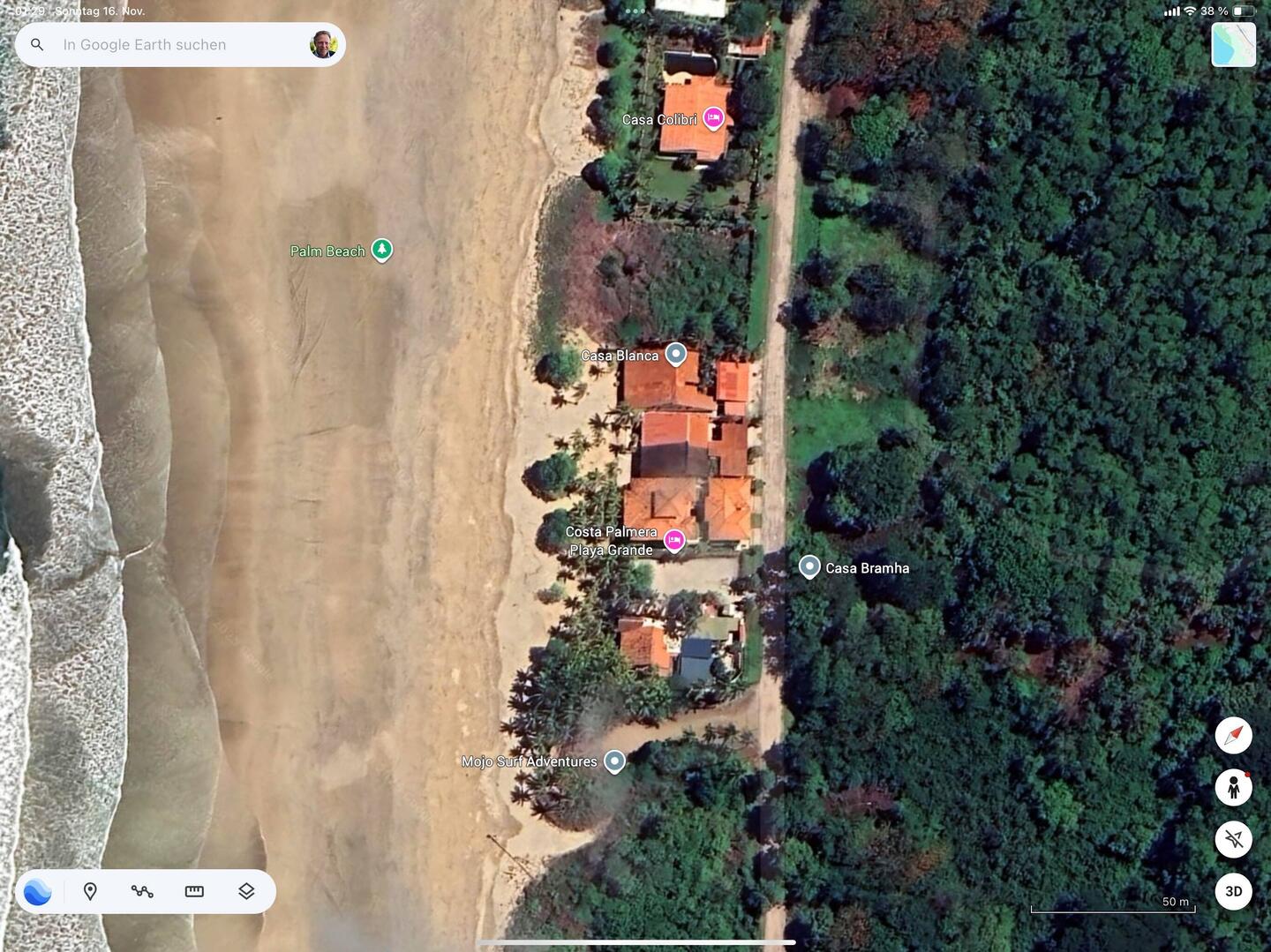
Task: Open the map layers menu
Action: 246,892
